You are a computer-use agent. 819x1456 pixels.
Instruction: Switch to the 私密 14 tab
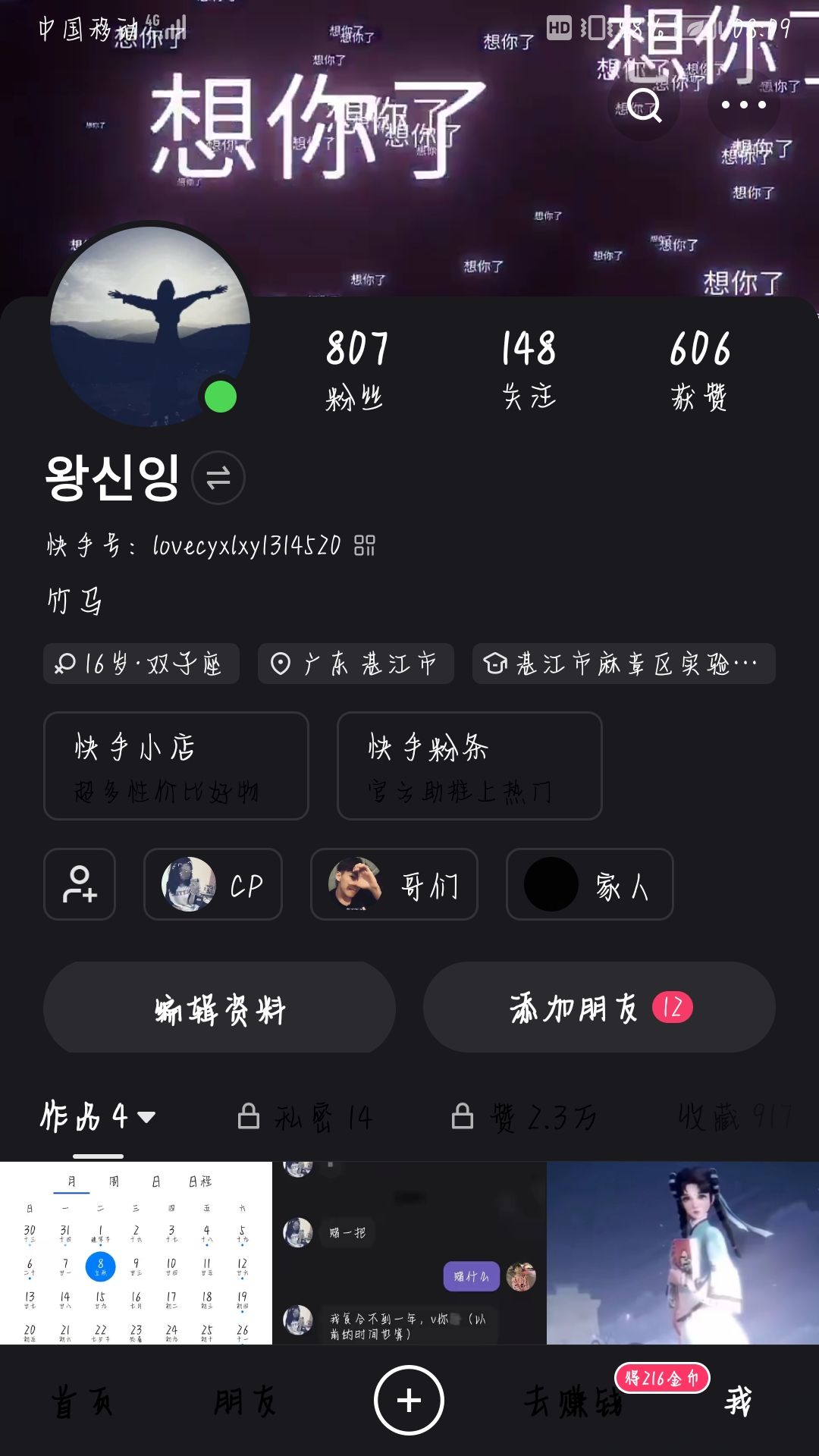click(305, 1117)
